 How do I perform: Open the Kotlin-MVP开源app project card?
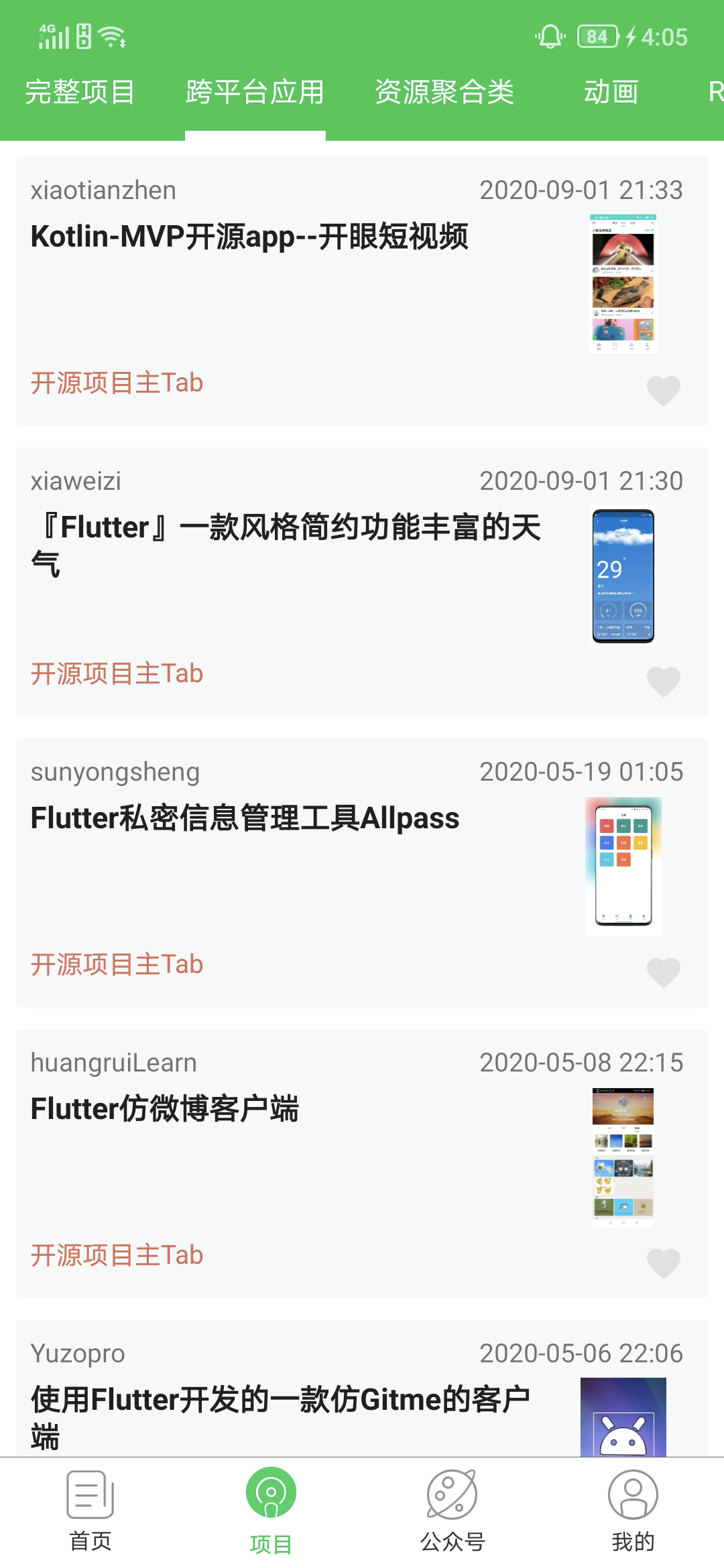click(x=249, y=237)
